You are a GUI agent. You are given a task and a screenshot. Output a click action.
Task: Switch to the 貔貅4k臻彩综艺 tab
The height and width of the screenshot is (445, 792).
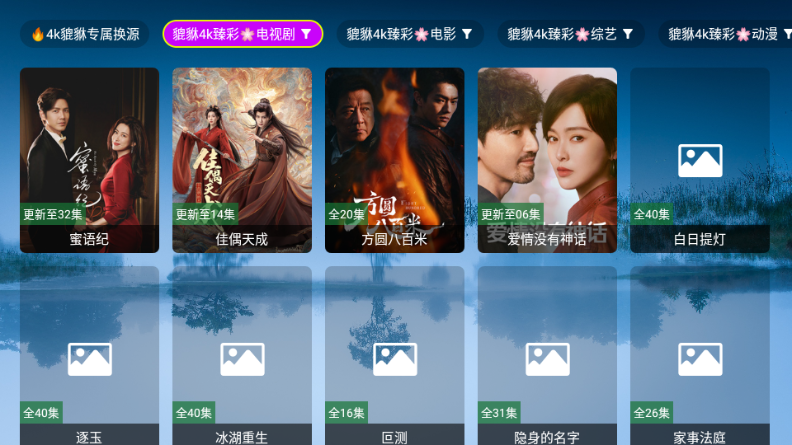click(x=570, y=34)
